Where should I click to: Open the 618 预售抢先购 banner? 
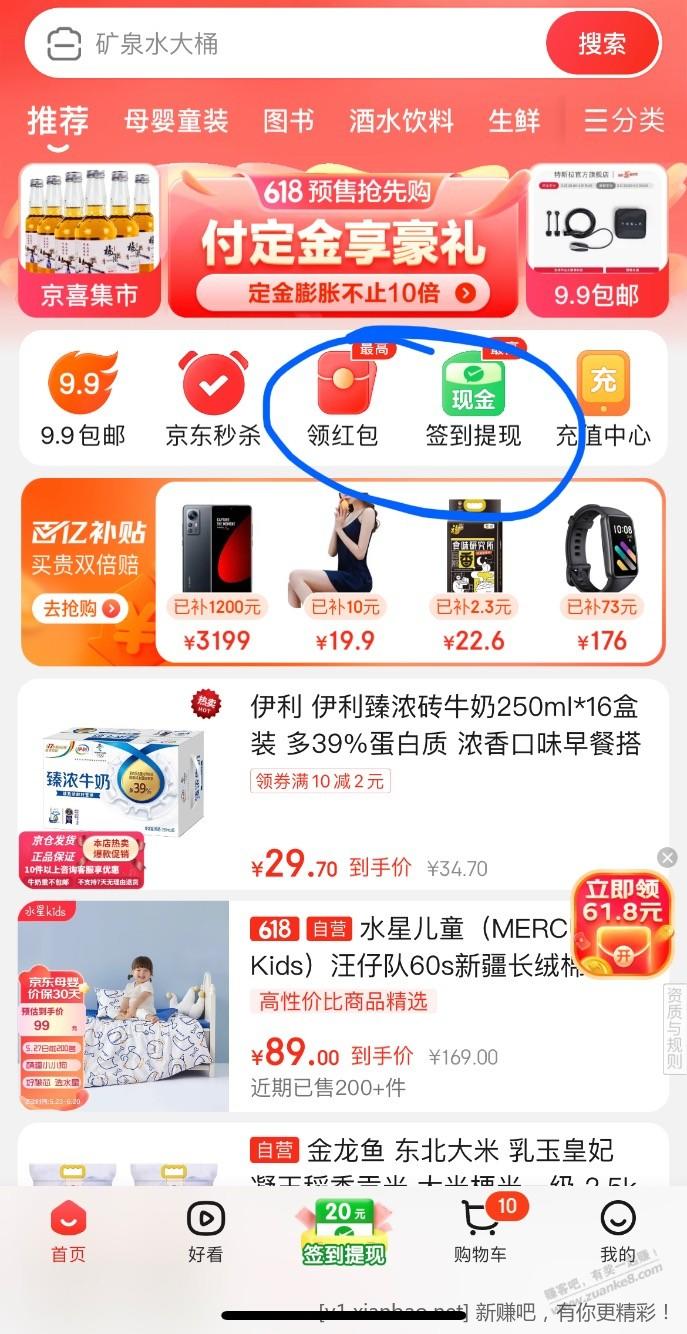pyautogui.click(x=342, y=241)
